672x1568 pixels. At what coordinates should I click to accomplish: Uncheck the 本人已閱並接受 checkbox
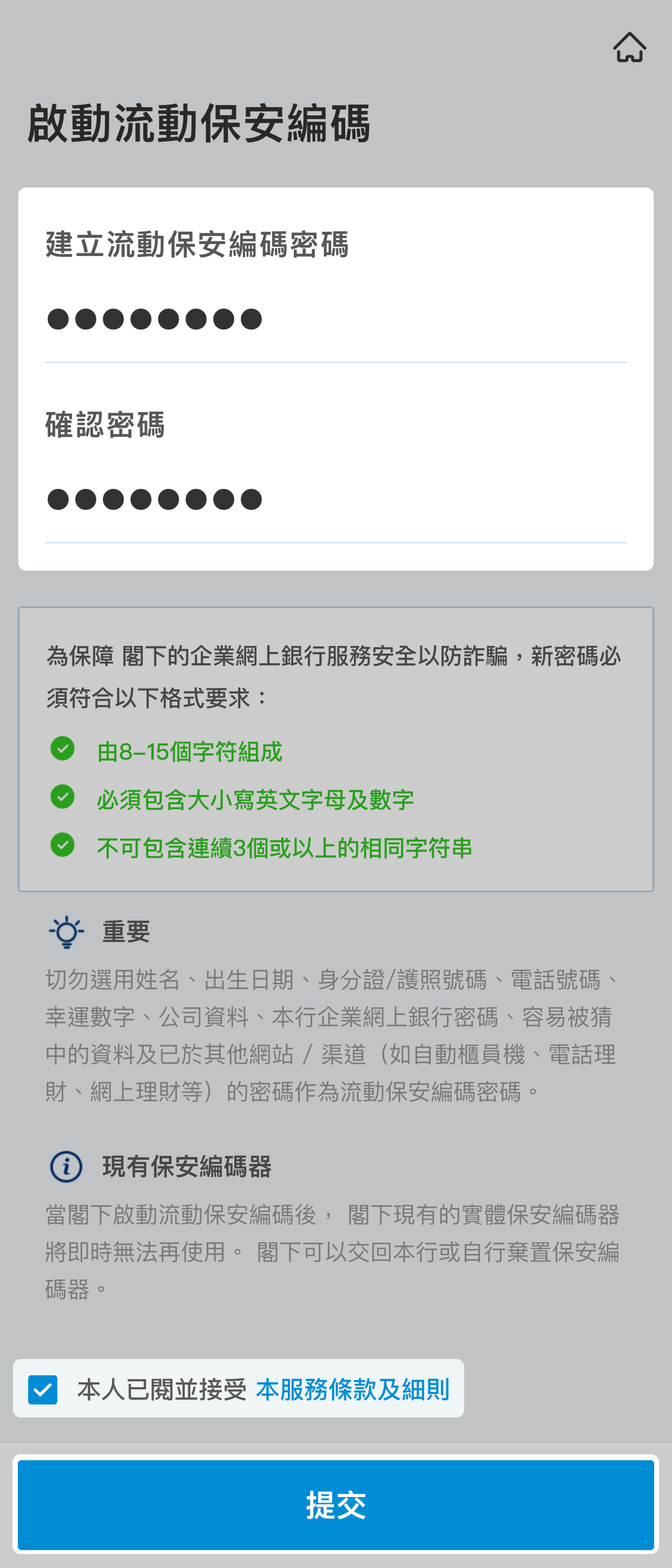point(43,1390)
